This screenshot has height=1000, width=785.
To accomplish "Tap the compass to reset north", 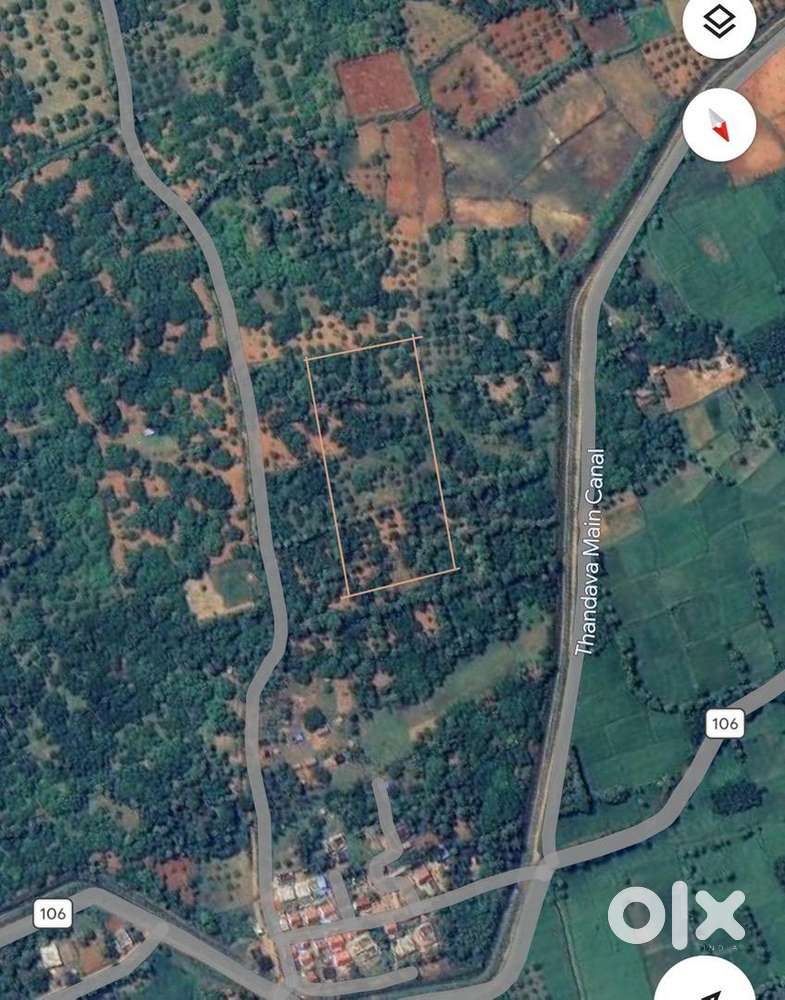I will [x=719, y=125].
